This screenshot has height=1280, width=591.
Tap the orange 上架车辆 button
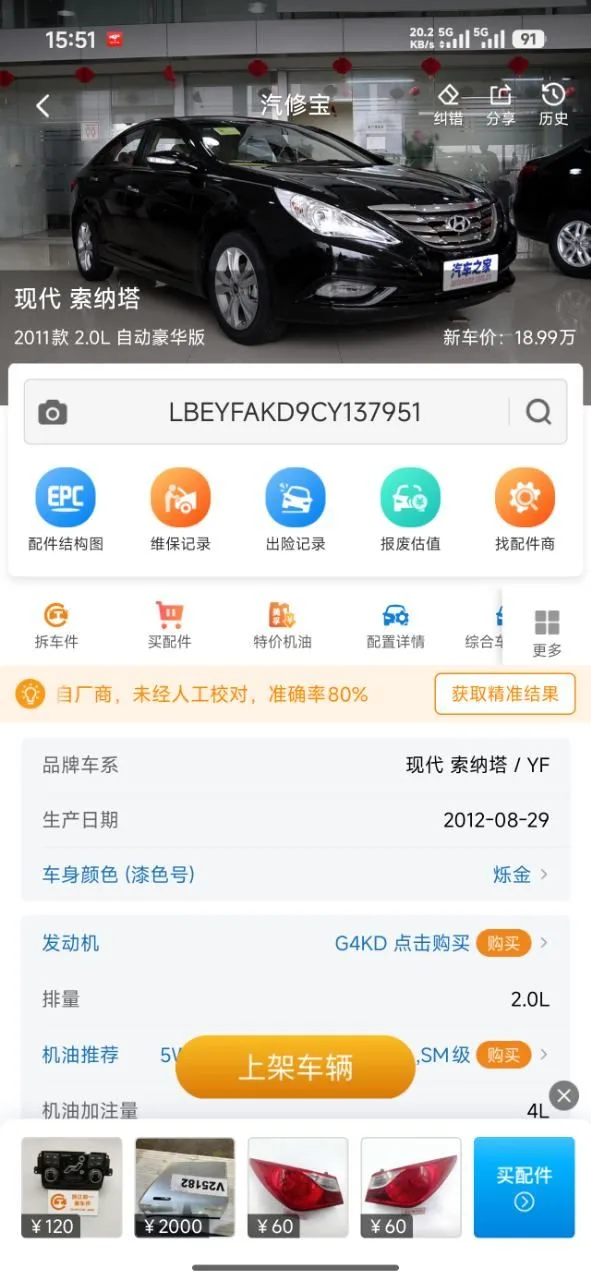[295, 1067]
